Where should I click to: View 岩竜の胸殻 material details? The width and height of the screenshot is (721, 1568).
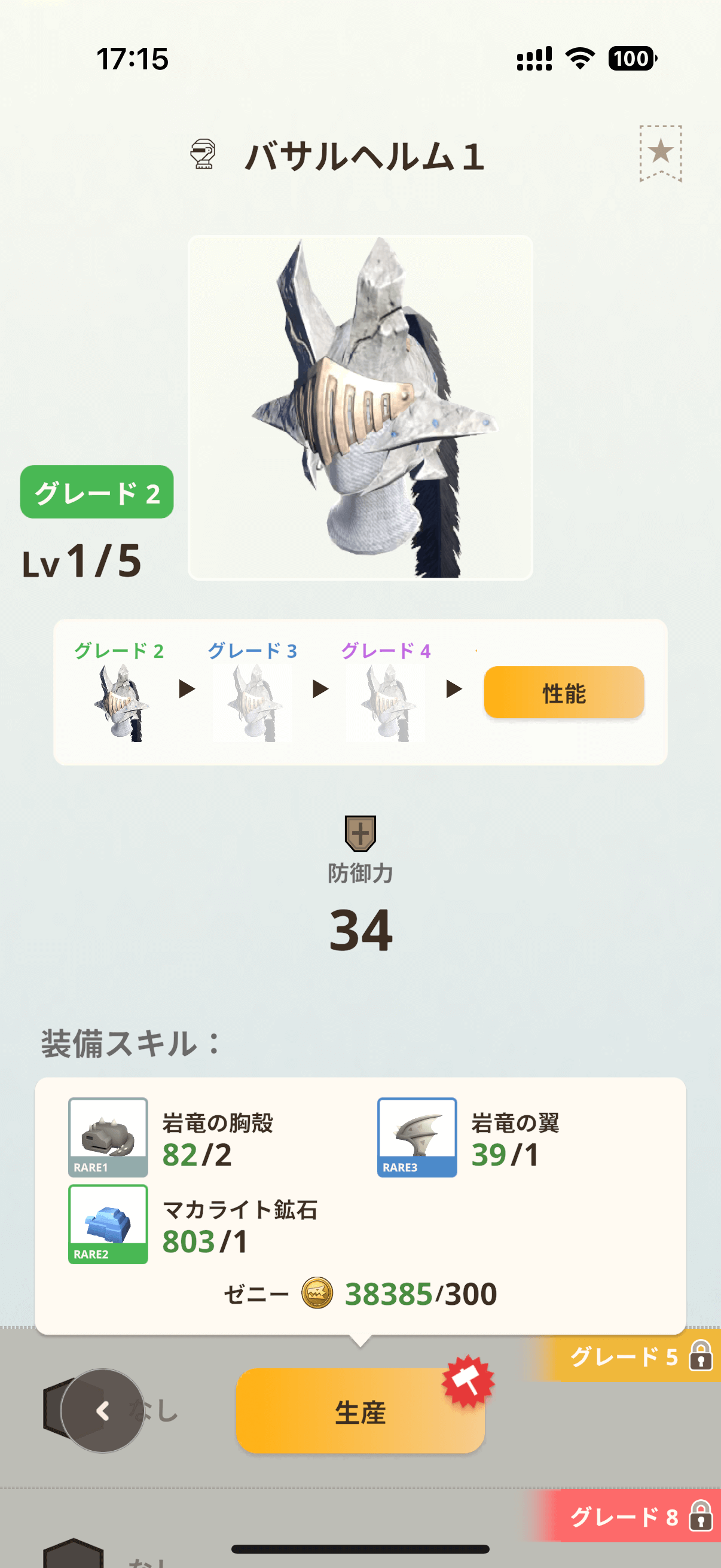[x=108, y=1136]
